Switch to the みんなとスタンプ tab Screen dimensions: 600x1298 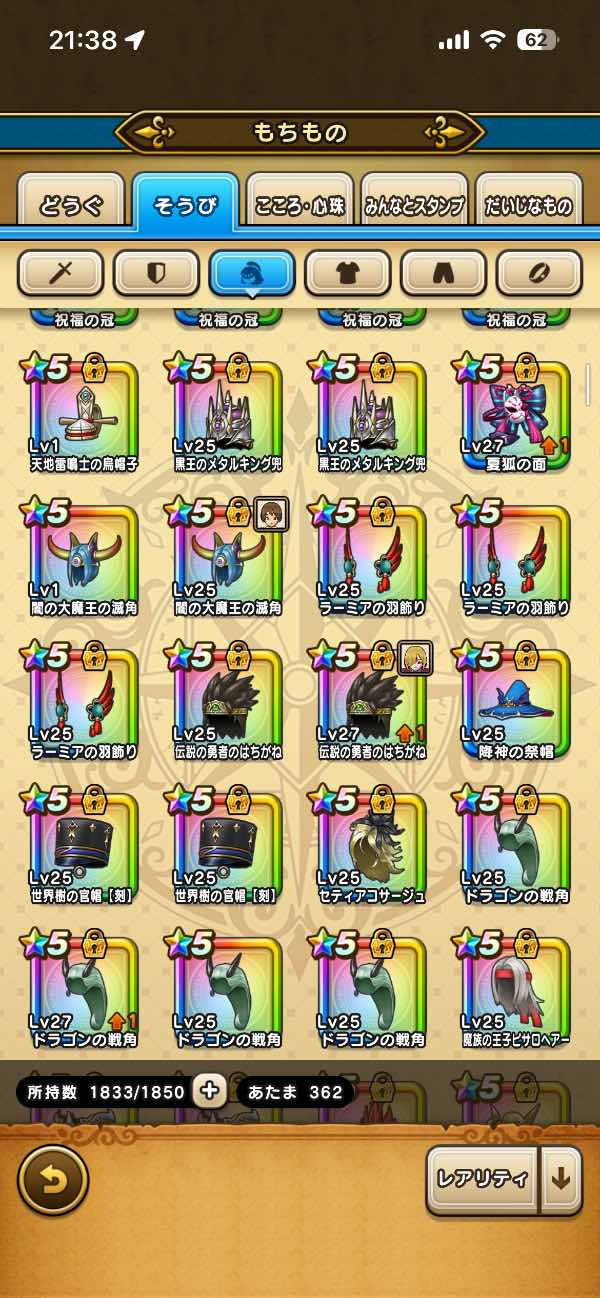point(413,206)
